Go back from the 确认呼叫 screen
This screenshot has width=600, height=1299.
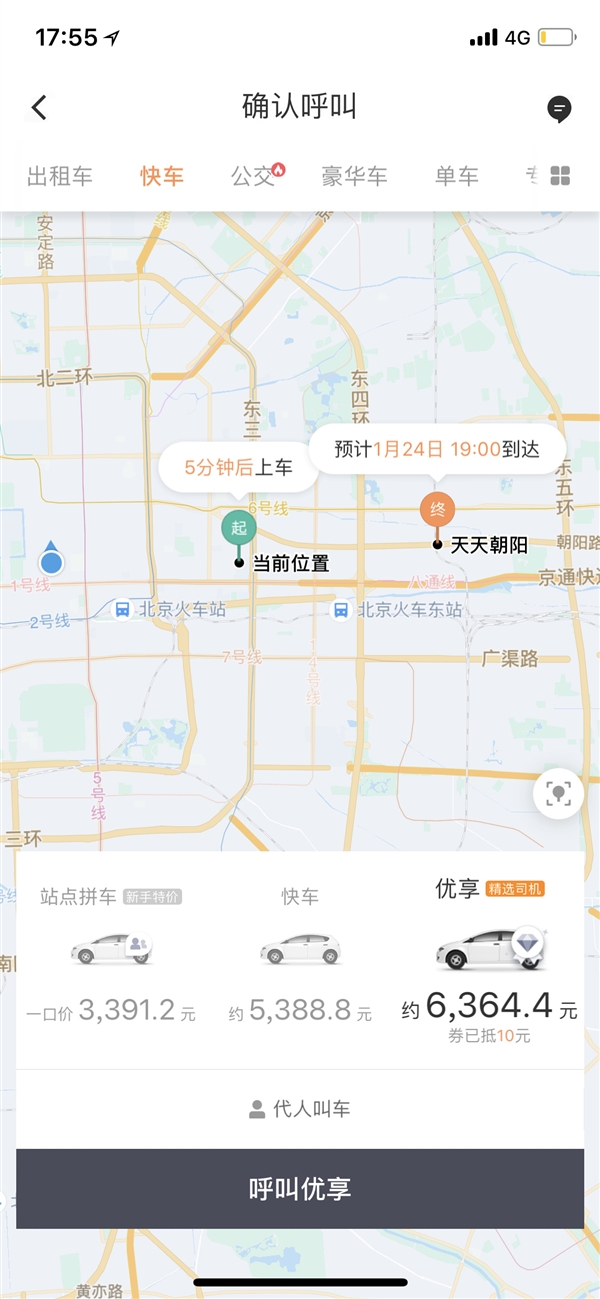[39, 108]
